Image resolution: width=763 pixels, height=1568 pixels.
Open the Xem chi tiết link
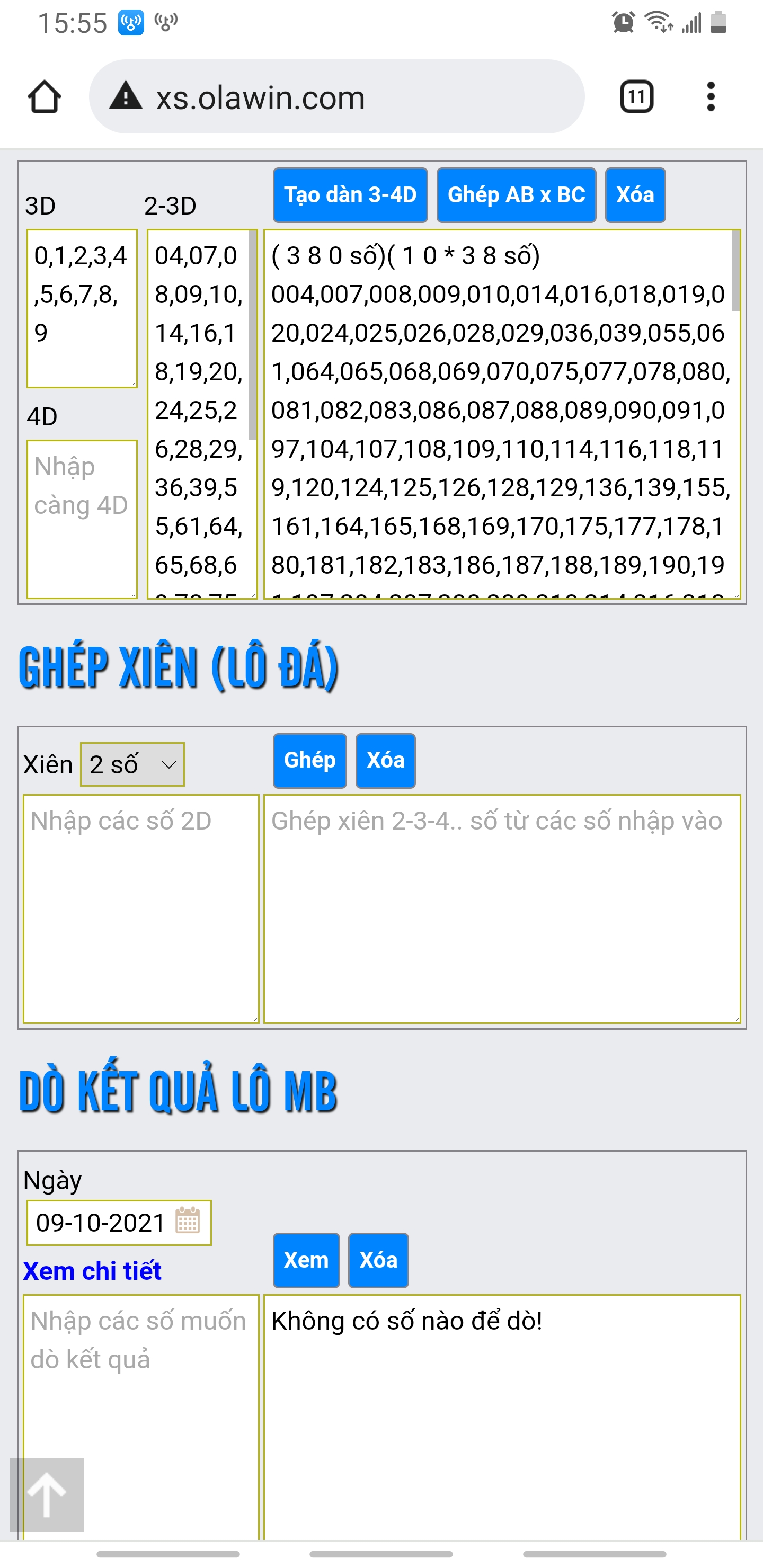click(92, 1270)
